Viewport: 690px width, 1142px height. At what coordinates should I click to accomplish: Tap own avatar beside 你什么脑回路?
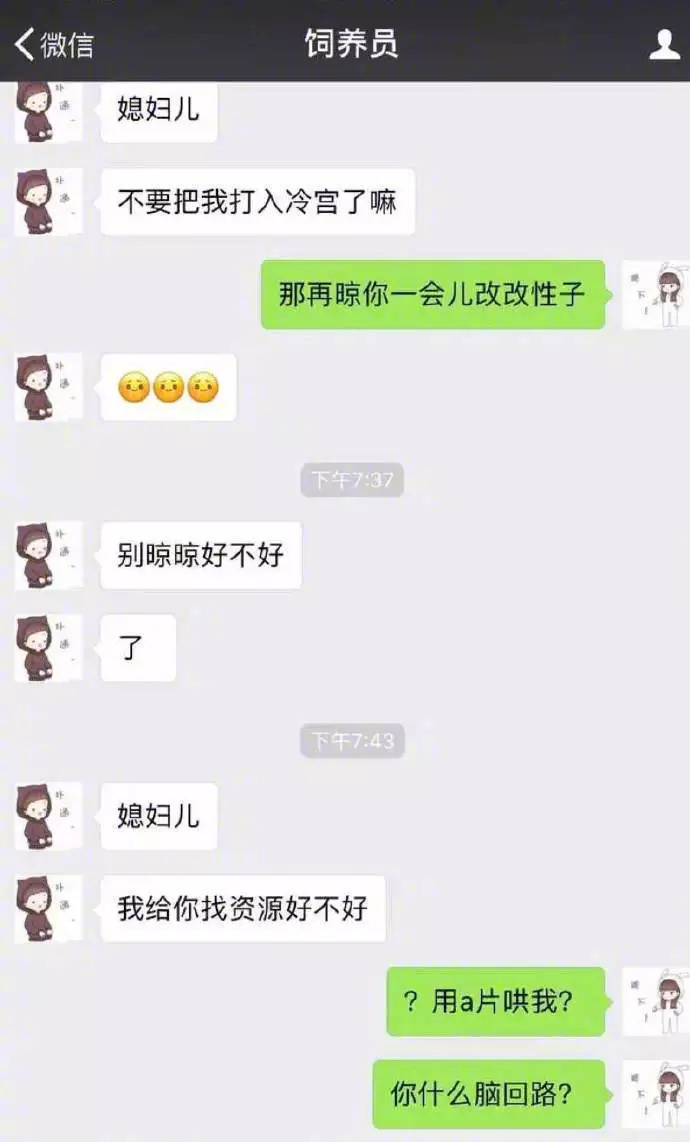[x=656, y=1094]
